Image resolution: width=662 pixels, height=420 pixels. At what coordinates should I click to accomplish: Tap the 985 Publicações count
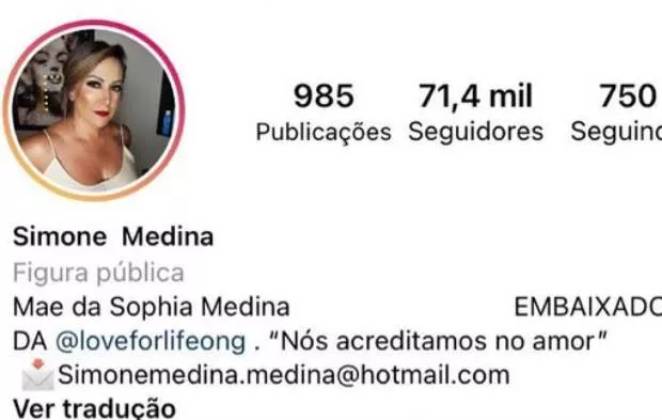tap(323, 112)
